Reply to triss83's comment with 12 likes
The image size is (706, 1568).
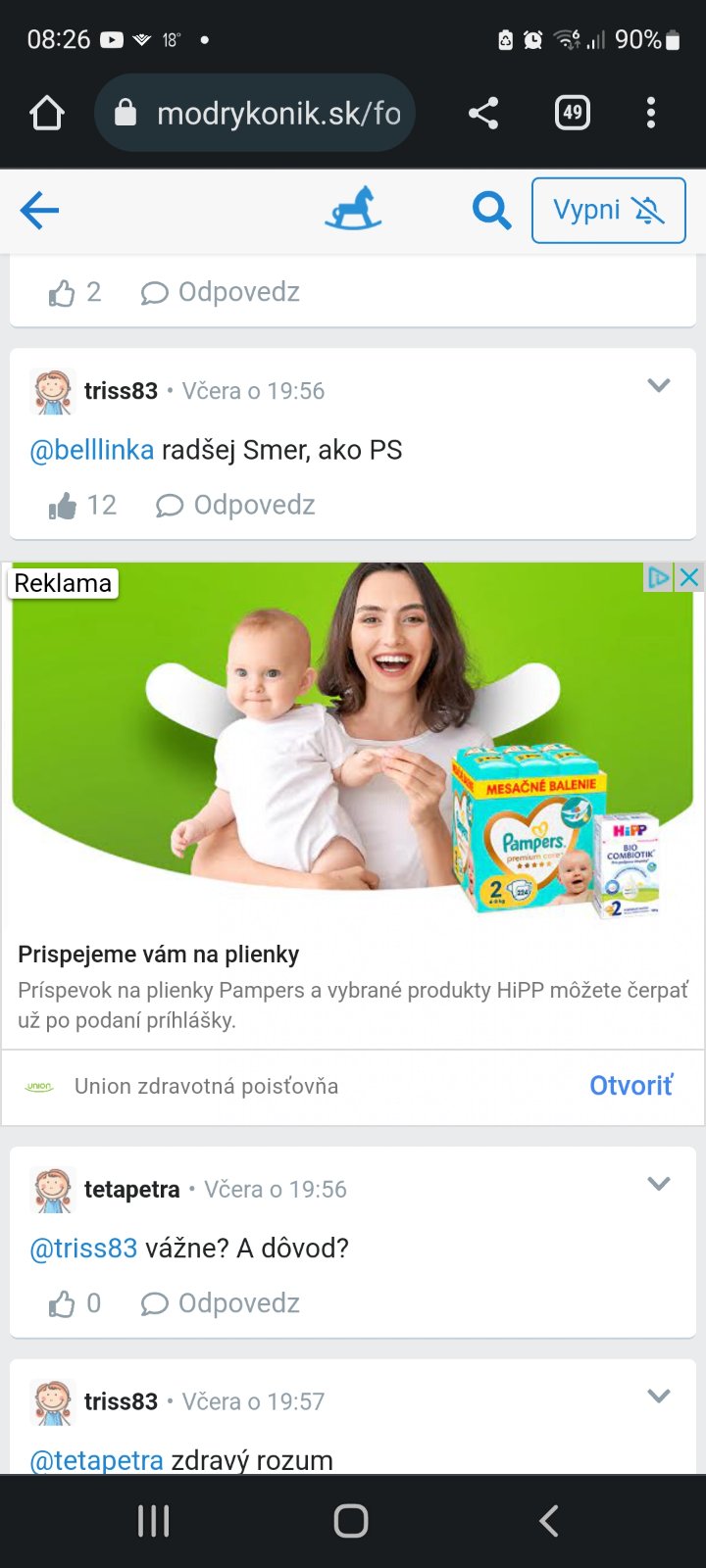point(236,506)
